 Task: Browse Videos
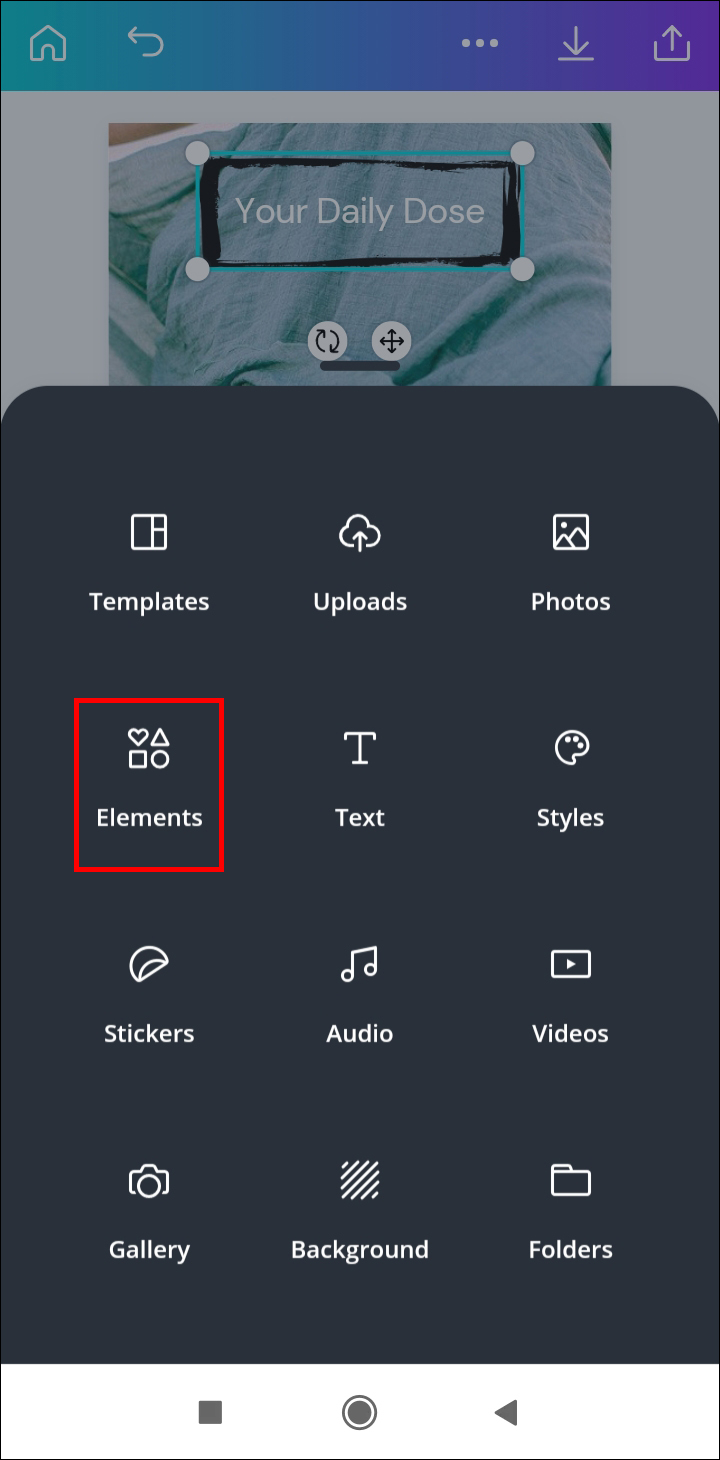tap(570, 994)
